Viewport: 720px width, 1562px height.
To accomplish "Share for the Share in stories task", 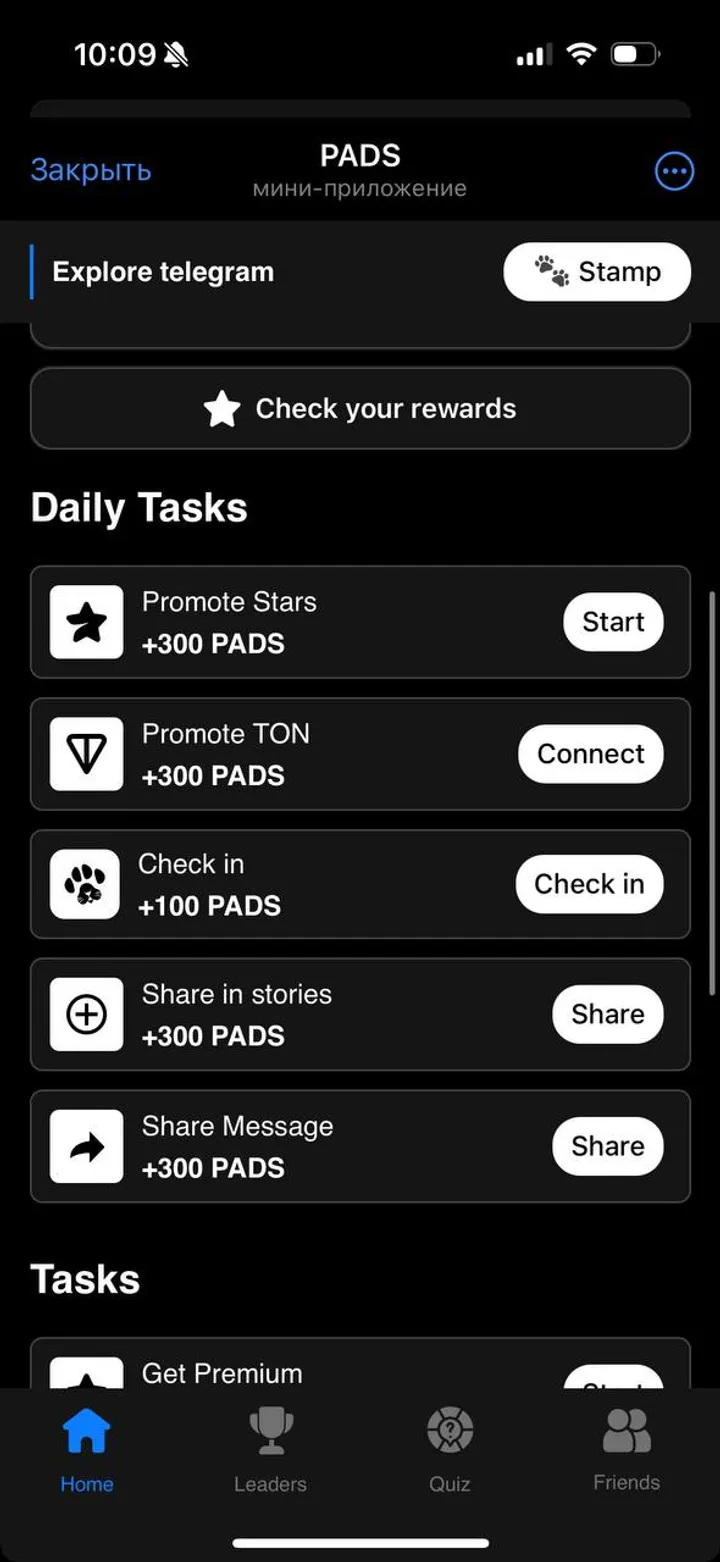I will tap(607, 1014).
